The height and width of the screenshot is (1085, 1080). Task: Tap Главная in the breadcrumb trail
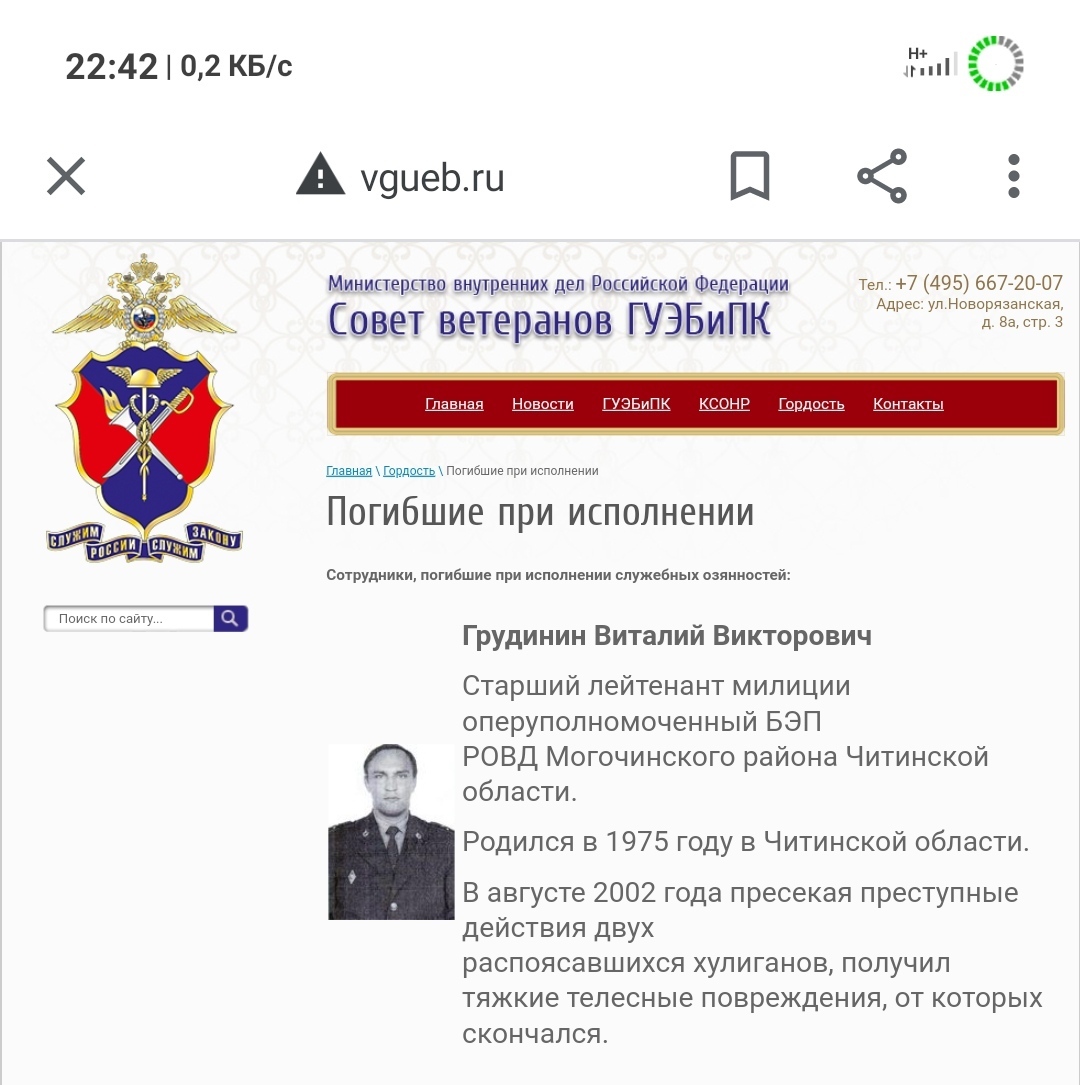348,471
